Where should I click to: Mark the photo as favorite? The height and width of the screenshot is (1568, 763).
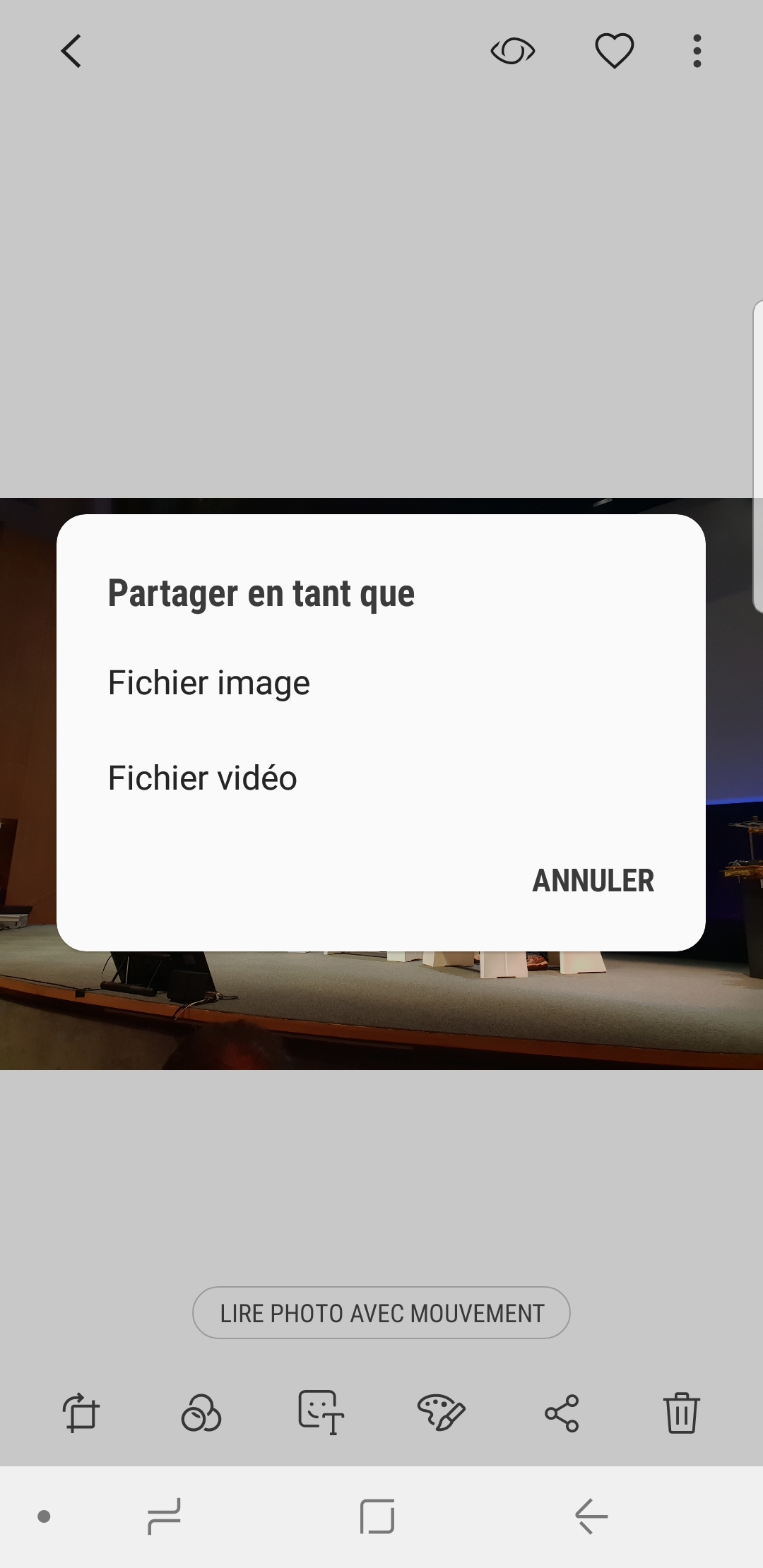click(x=614, y=51)
